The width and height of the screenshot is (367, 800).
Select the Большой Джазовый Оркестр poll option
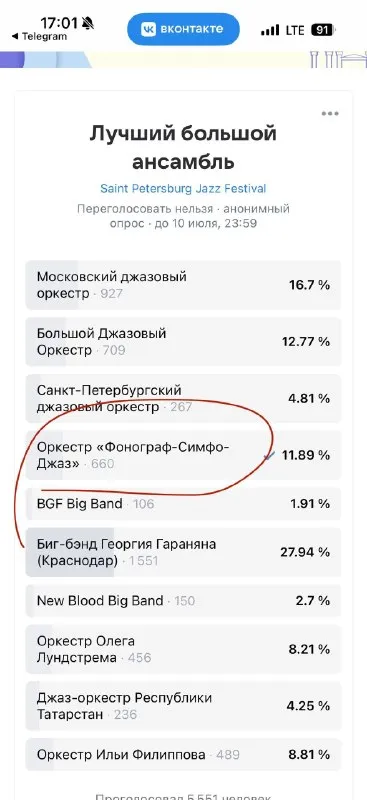coord(183,342)
